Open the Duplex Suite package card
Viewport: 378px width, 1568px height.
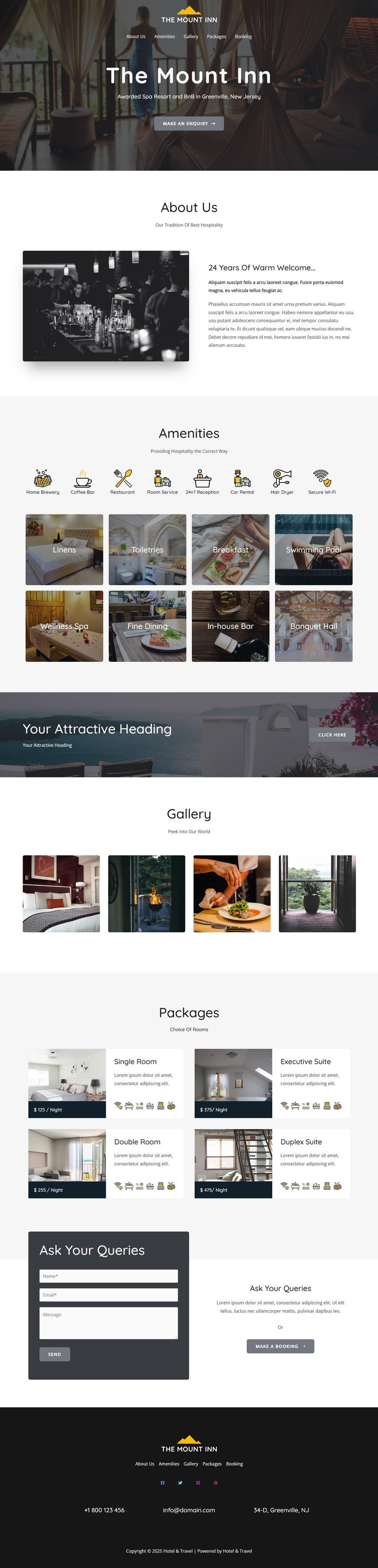[x=301, y=1142]
